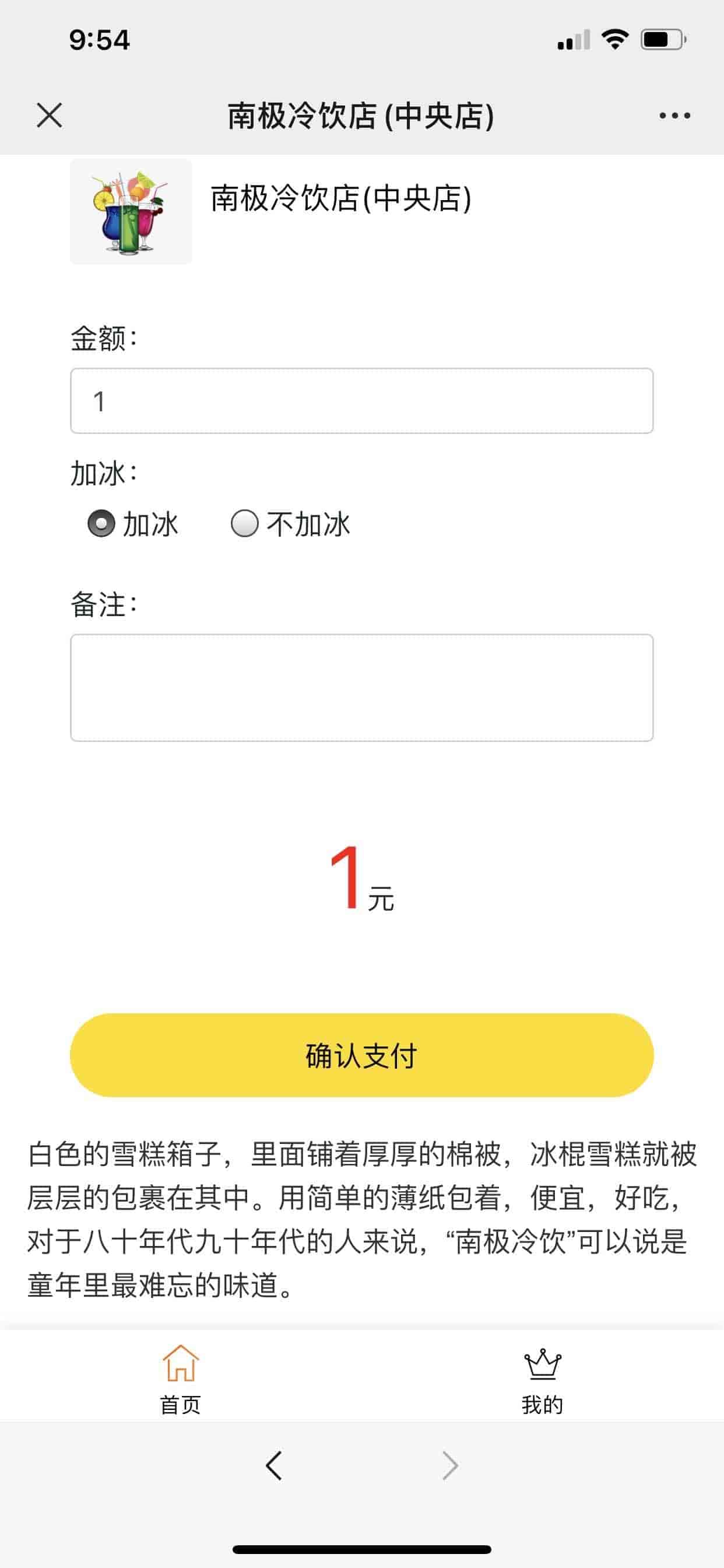Screen dimensions: 724x1568
Task: Close the 南极冷饮店 page
Action: tap(50, 115)
